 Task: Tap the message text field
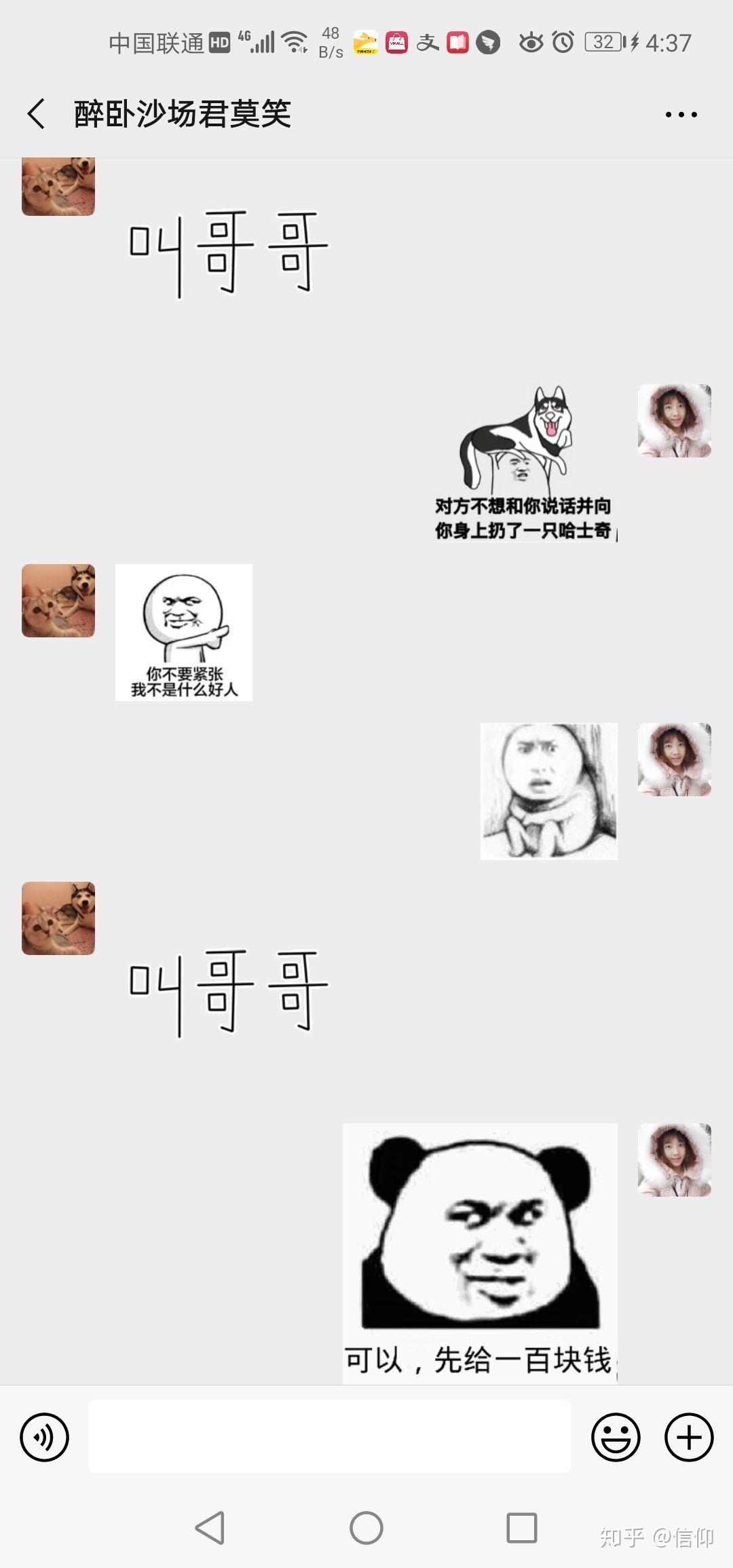coord(329,1436)
